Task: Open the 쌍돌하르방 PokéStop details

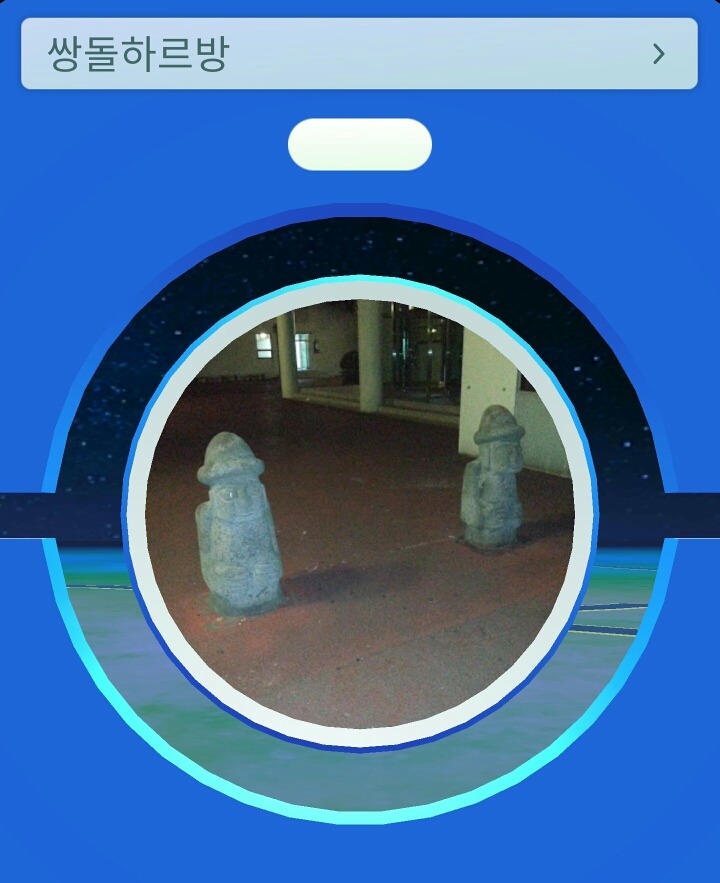Action: pyautogui.click(x=358, y=54)
